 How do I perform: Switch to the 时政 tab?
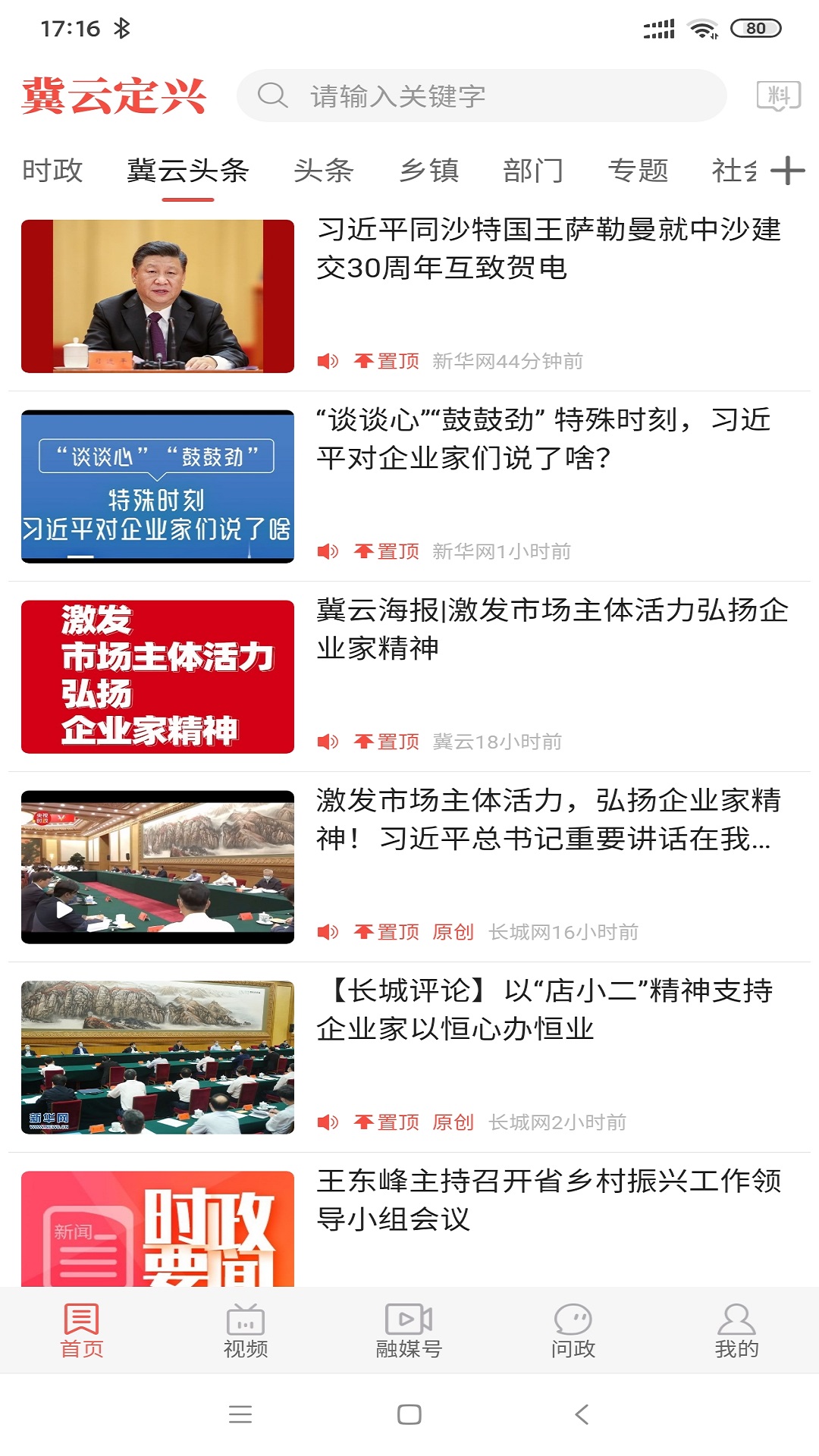pos(54,171)
